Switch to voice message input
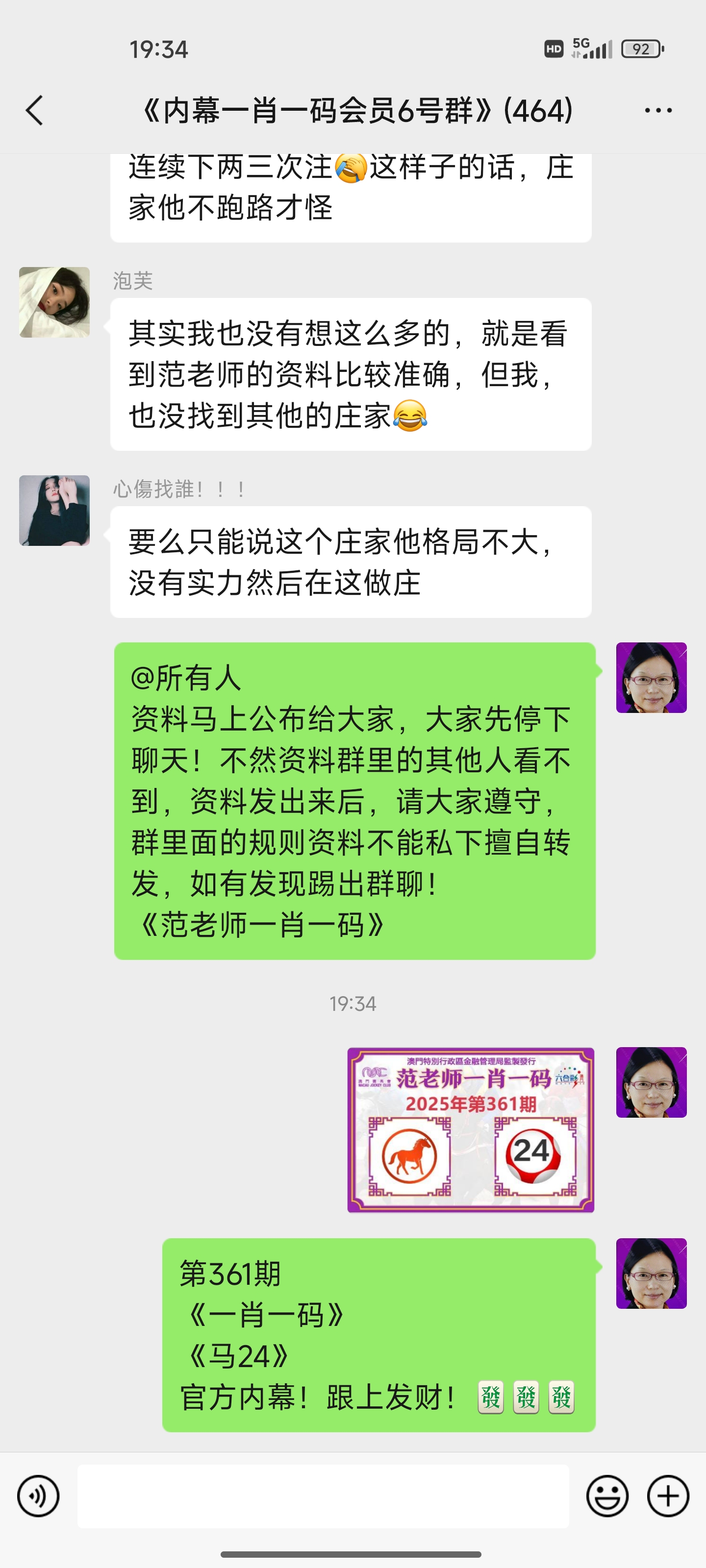The width and height of the screenshot is (706, 1568). (x=38, y=1496)
